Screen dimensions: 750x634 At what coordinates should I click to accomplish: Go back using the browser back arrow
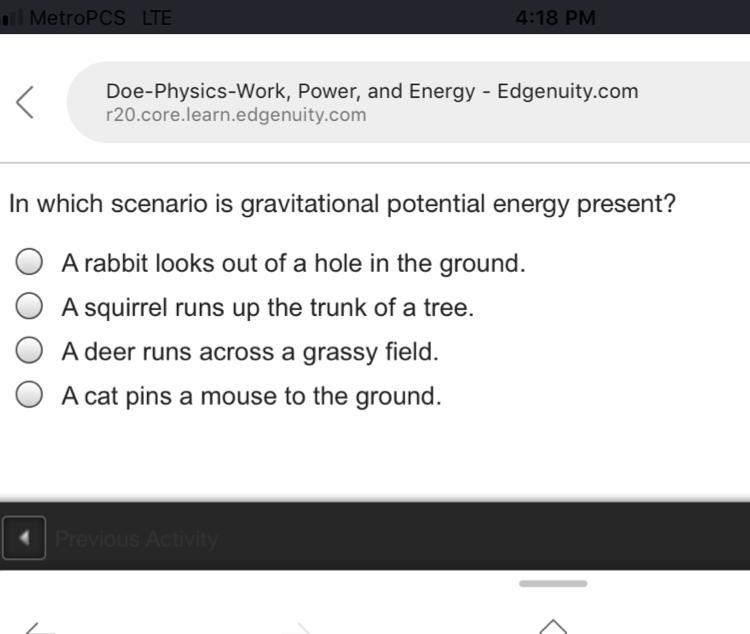click(x=26, y=102)
